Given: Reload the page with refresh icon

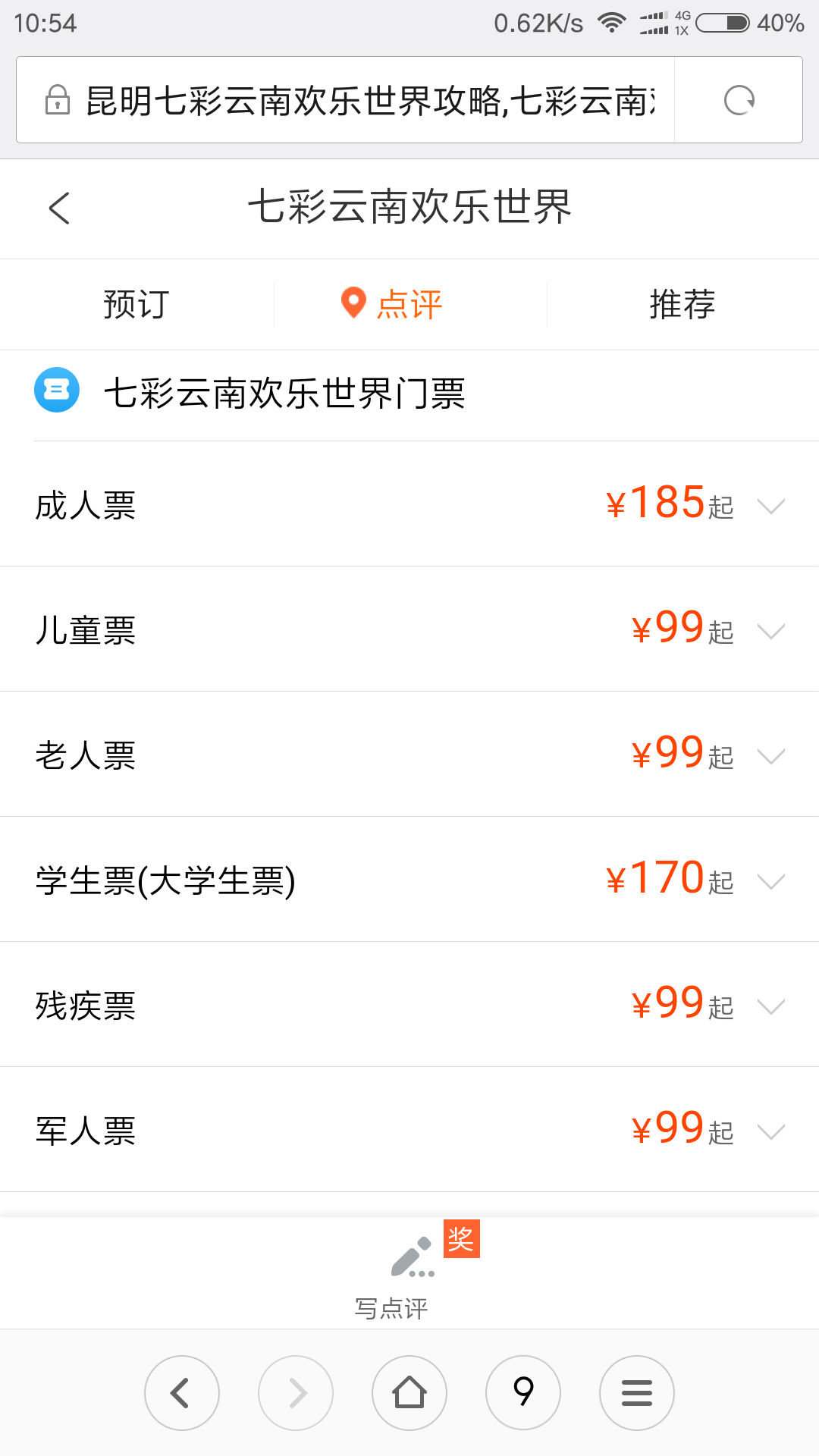Looking at the screenshot, I should (x=739, y=100).
